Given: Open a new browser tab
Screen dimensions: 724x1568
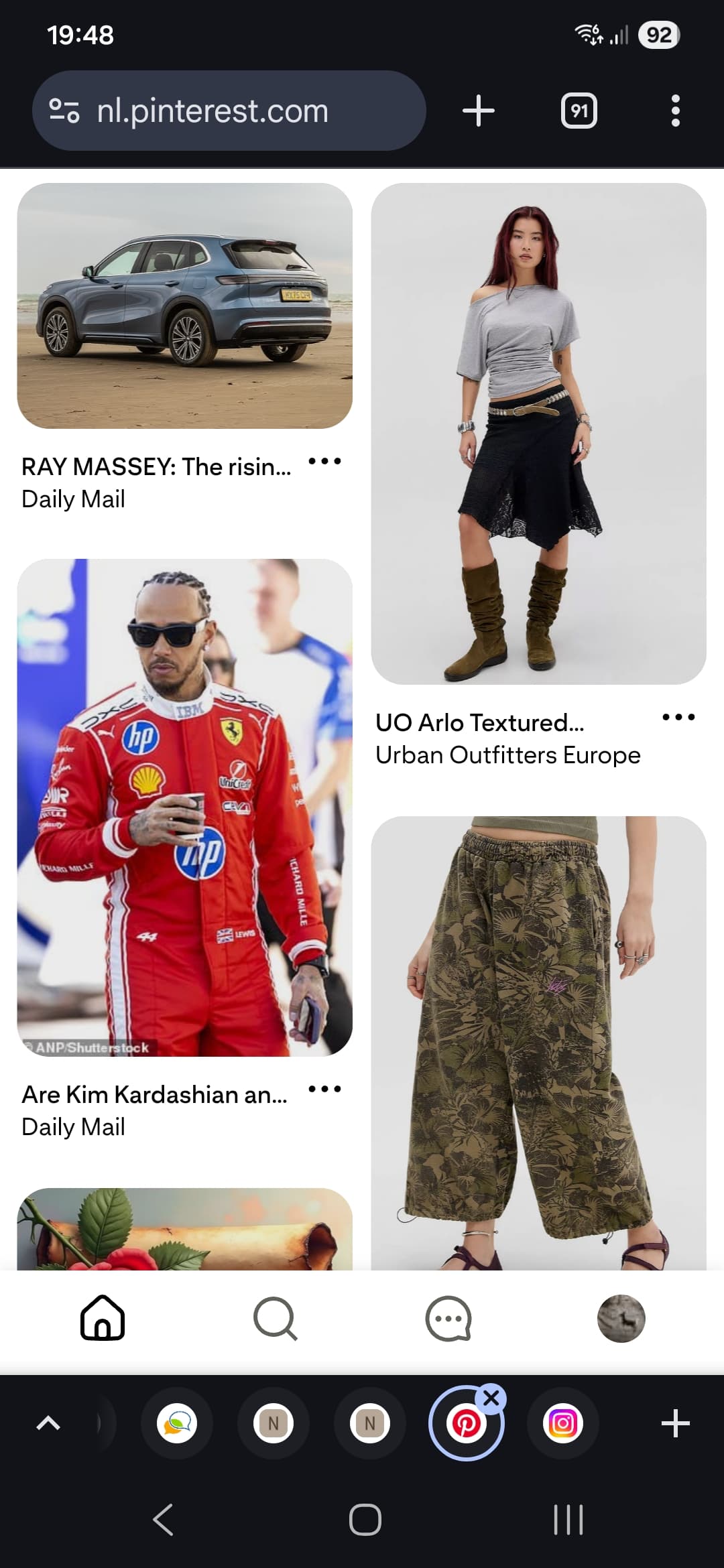Looking at the screenshot, I should (x=479, y=111).
